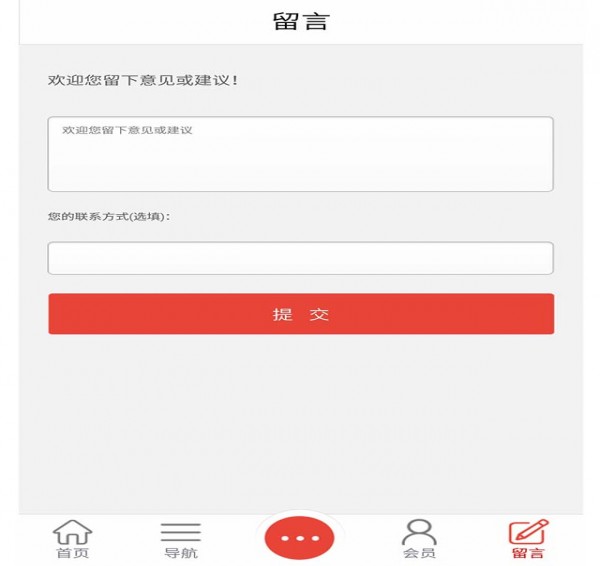Tap the red three-dot center button
Viewport: 600px width, 566px height.
(x=299, y=538)
